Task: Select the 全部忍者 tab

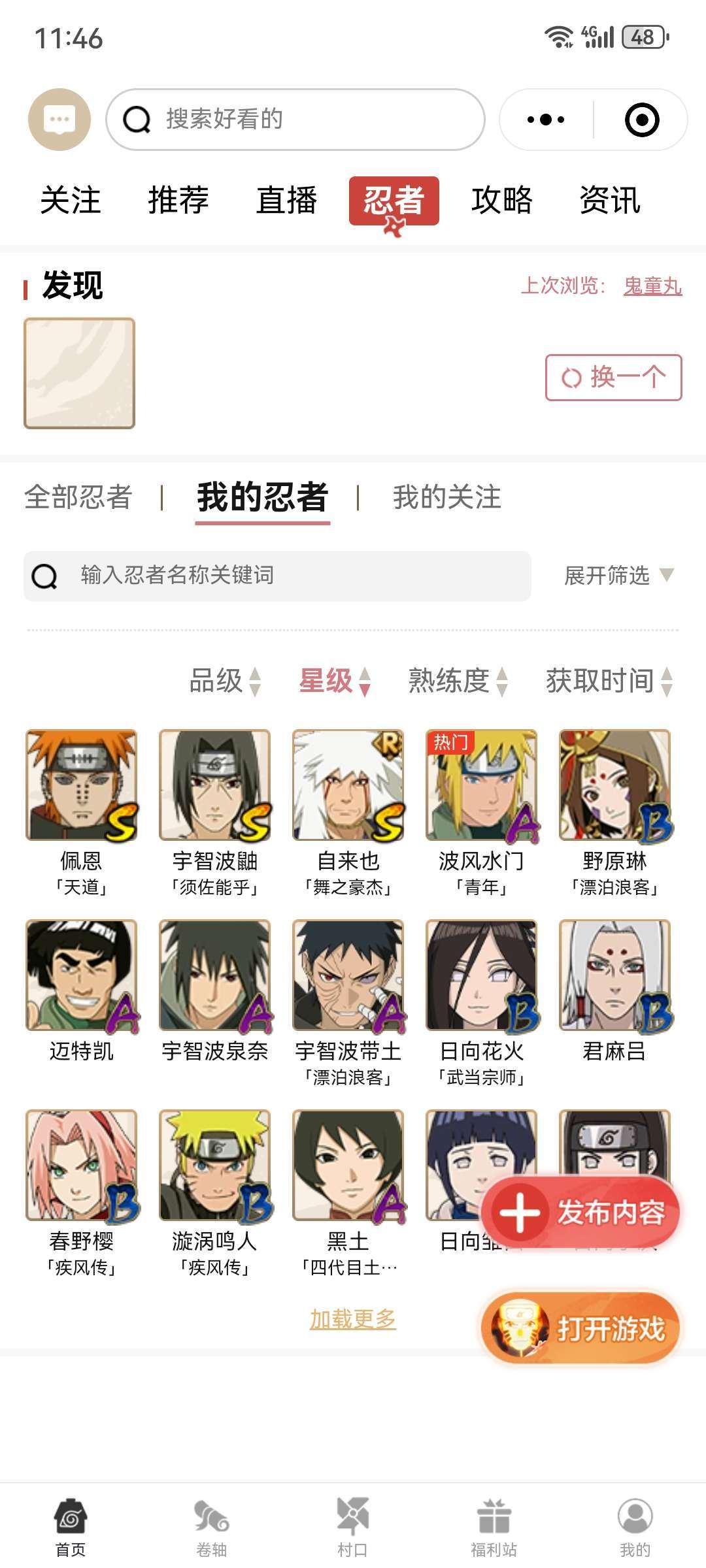Action: click(78, 497)
